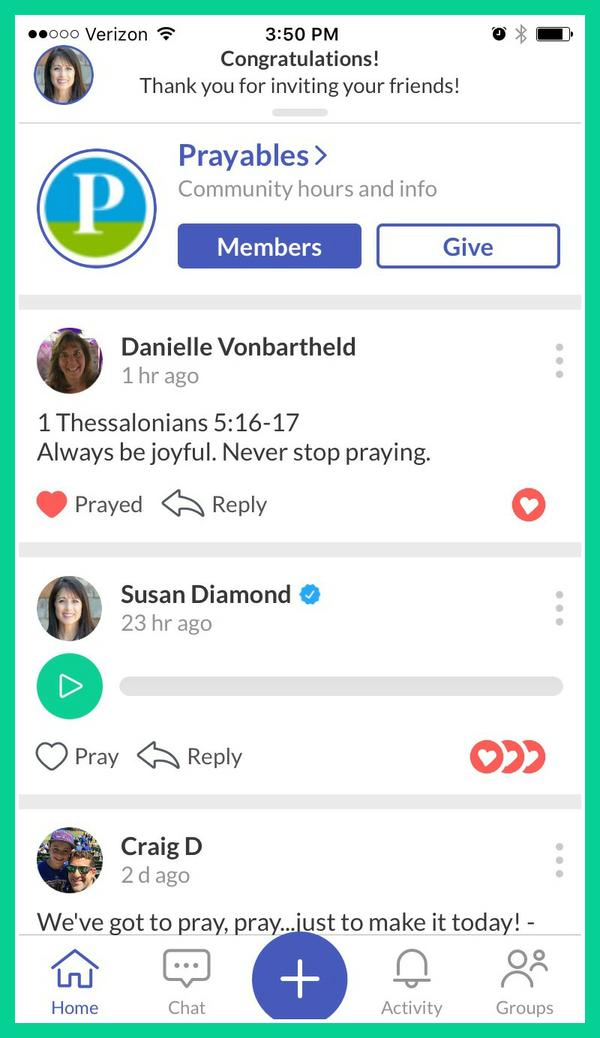Open Craig D's profile picture
600x1038 pixels.
70,860
